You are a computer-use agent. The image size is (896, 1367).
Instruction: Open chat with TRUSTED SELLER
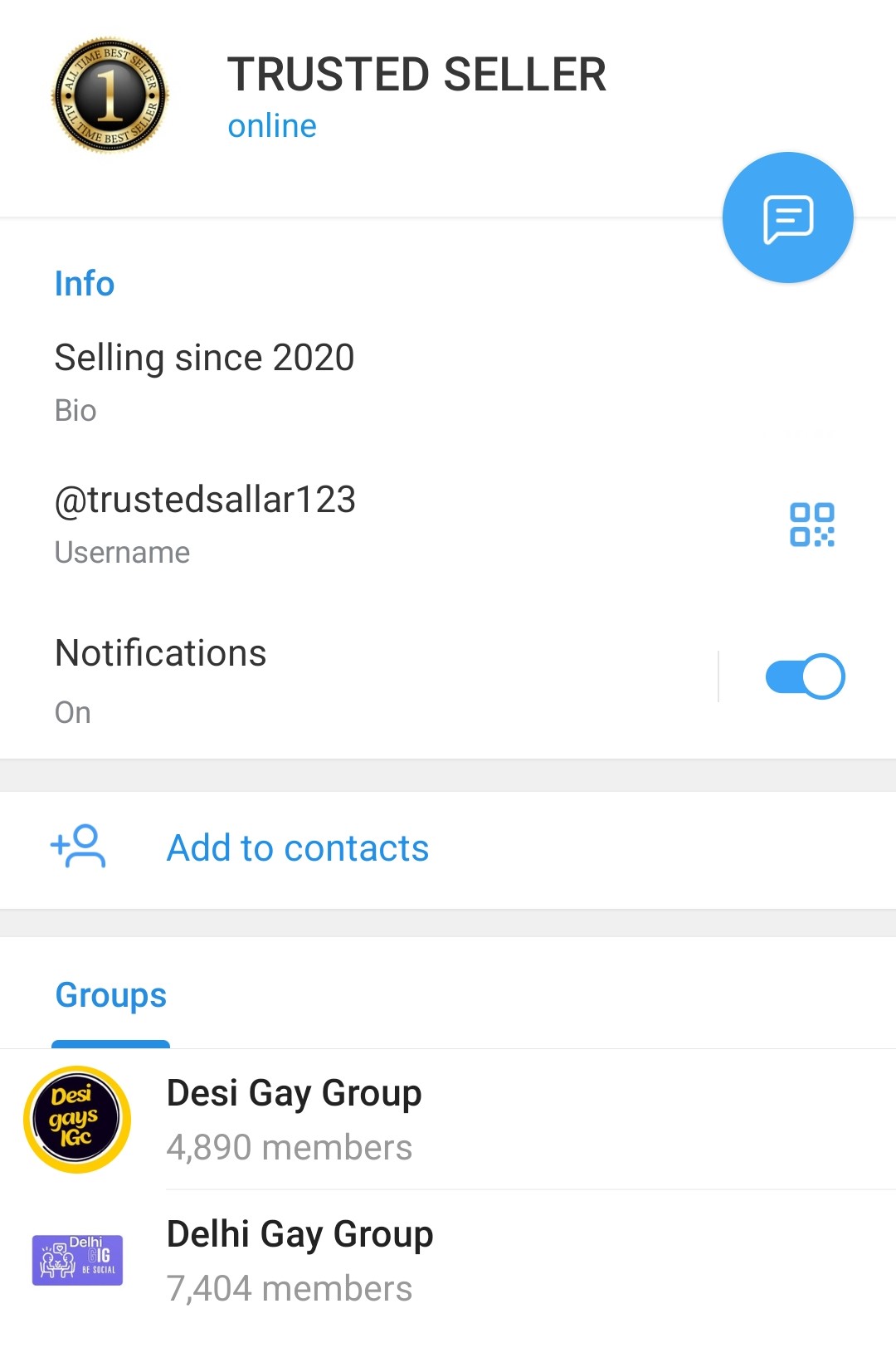pos(787,218)
